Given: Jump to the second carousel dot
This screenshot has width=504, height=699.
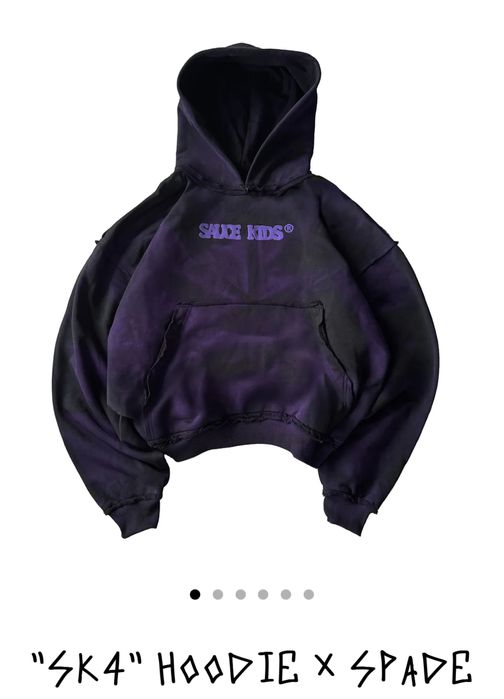Looking at the screenshot, I should (217, 594).
